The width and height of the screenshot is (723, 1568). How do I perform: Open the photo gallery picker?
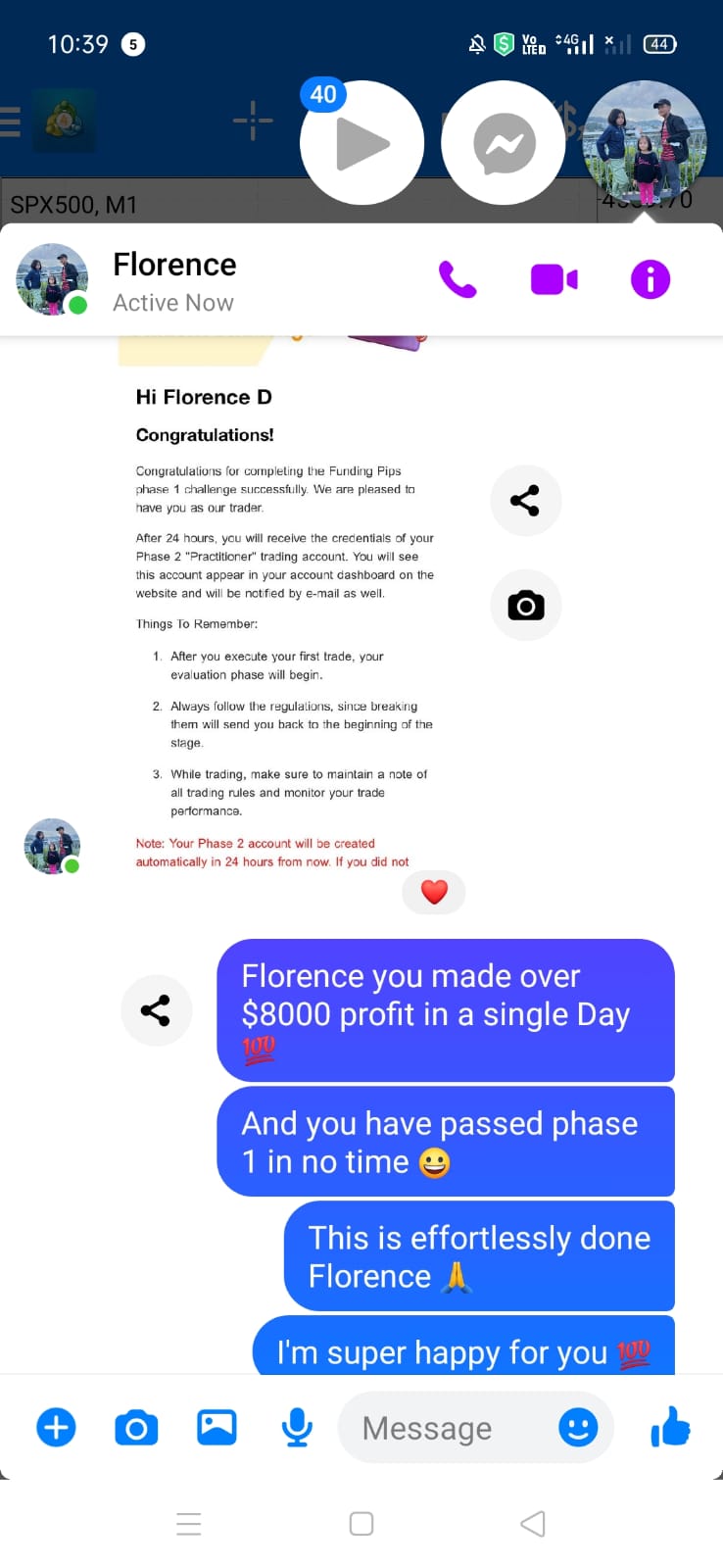[217, 1427]
